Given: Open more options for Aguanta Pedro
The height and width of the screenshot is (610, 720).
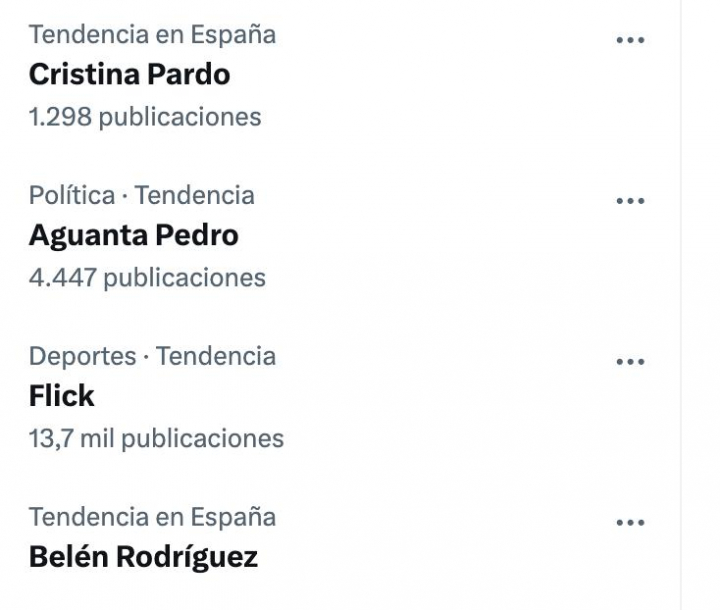Looking at the screenshot, I should [630, 200].
